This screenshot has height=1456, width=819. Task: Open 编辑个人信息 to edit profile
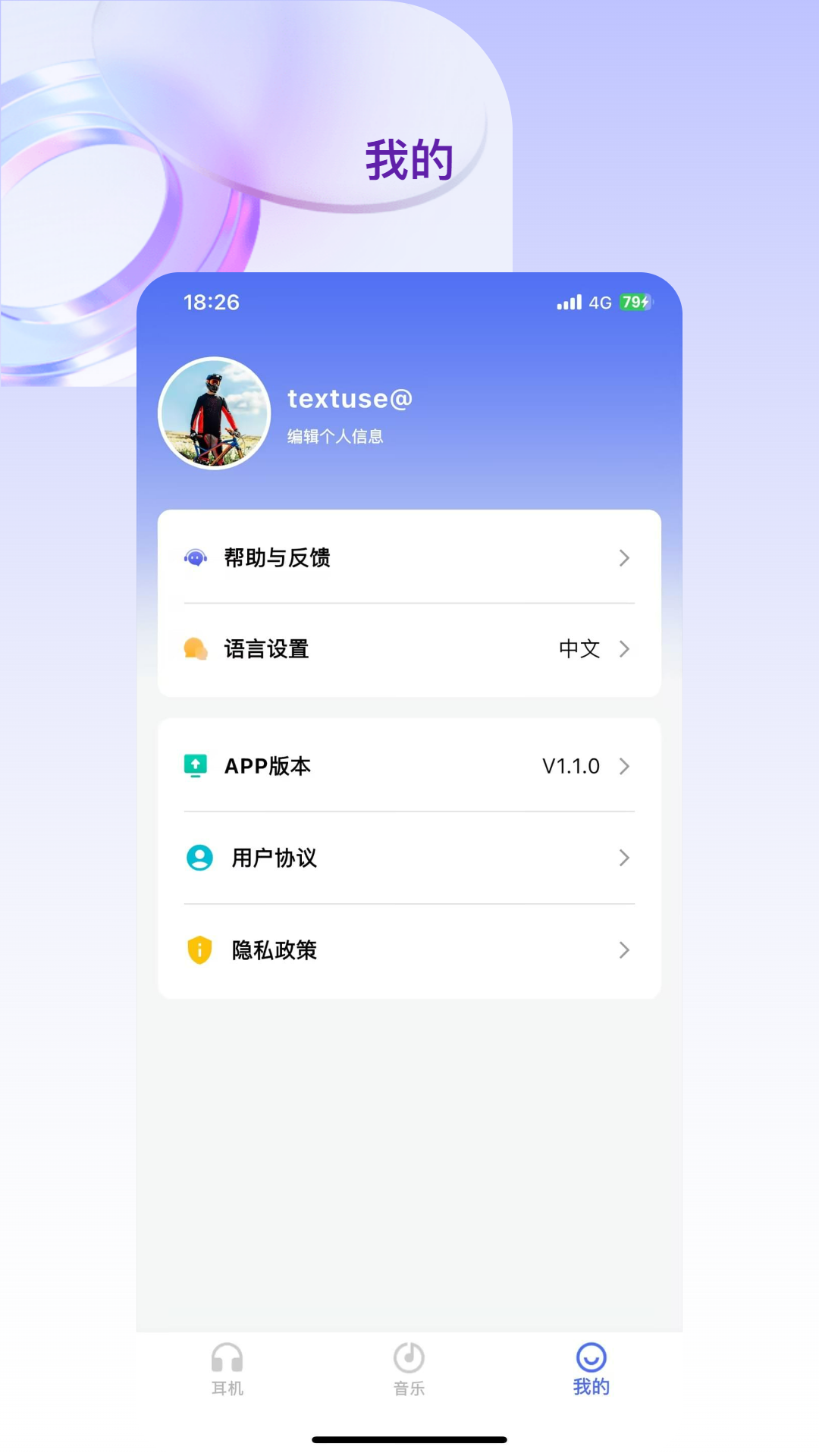click(x=337, y=435)
